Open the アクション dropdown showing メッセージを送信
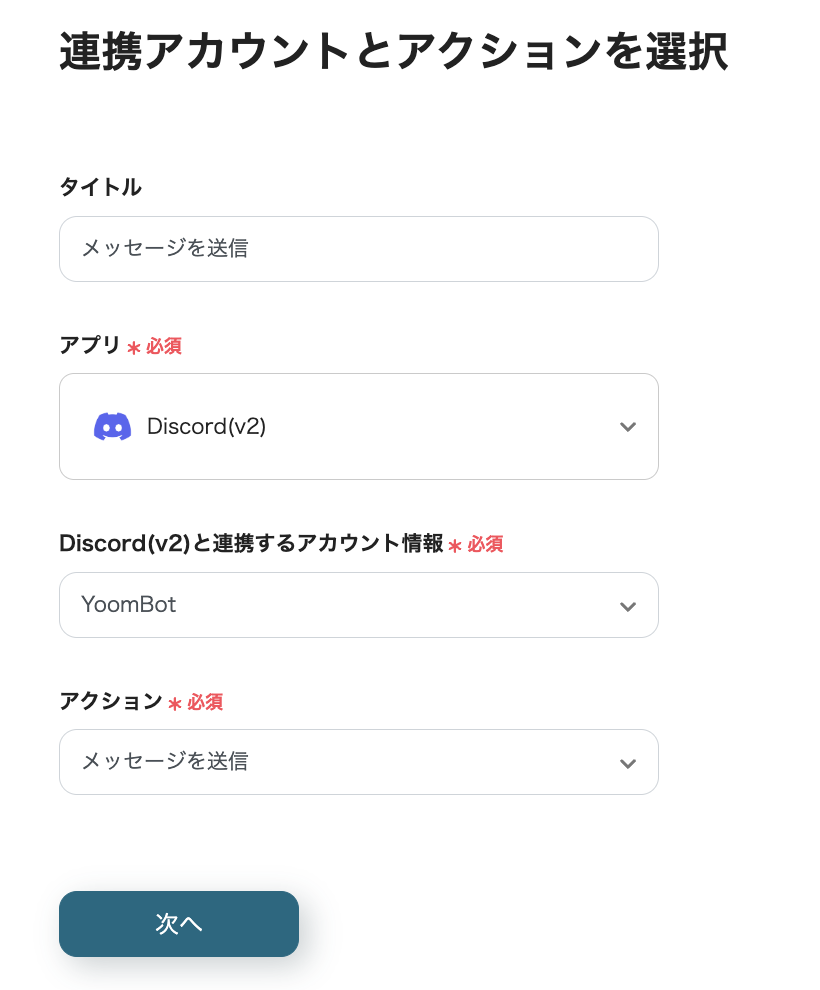820x990 pixels. [x=359, y=762]
